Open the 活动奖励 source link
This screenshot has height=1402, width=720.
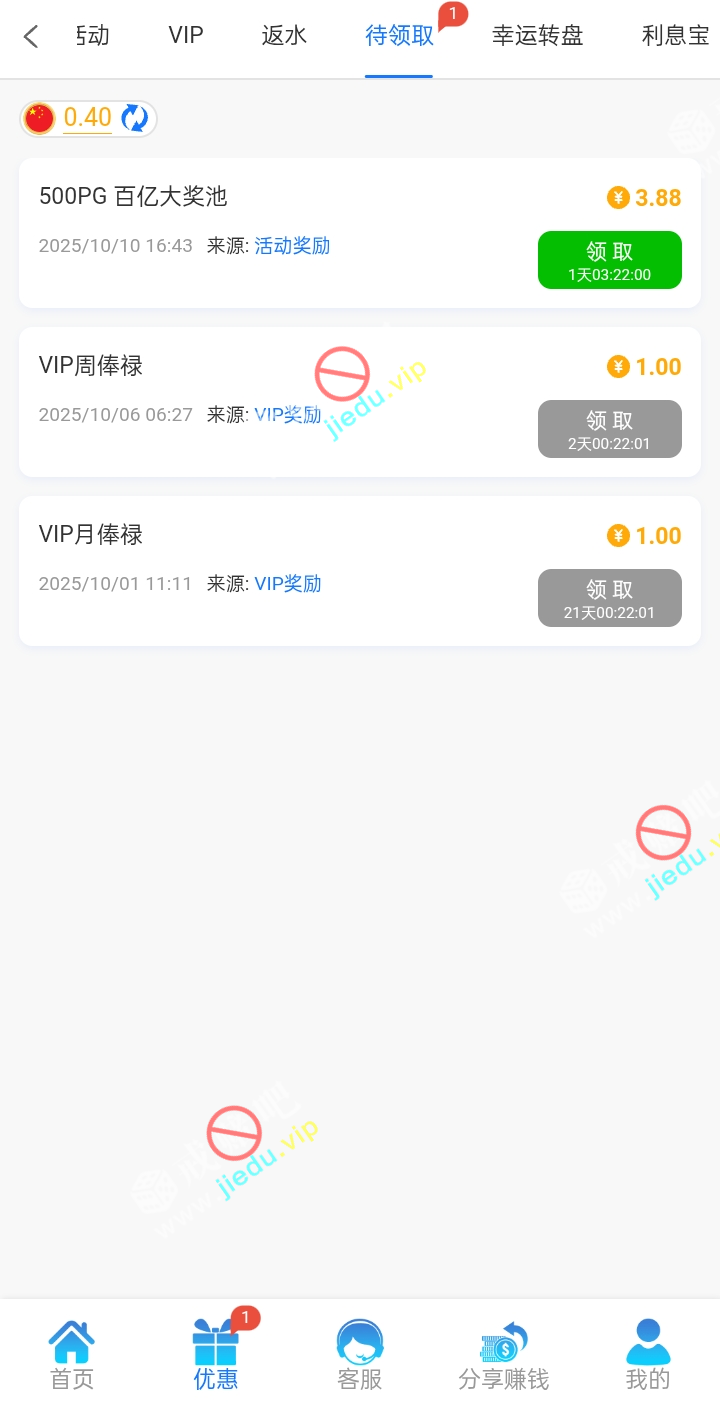[x=292, y=246]
